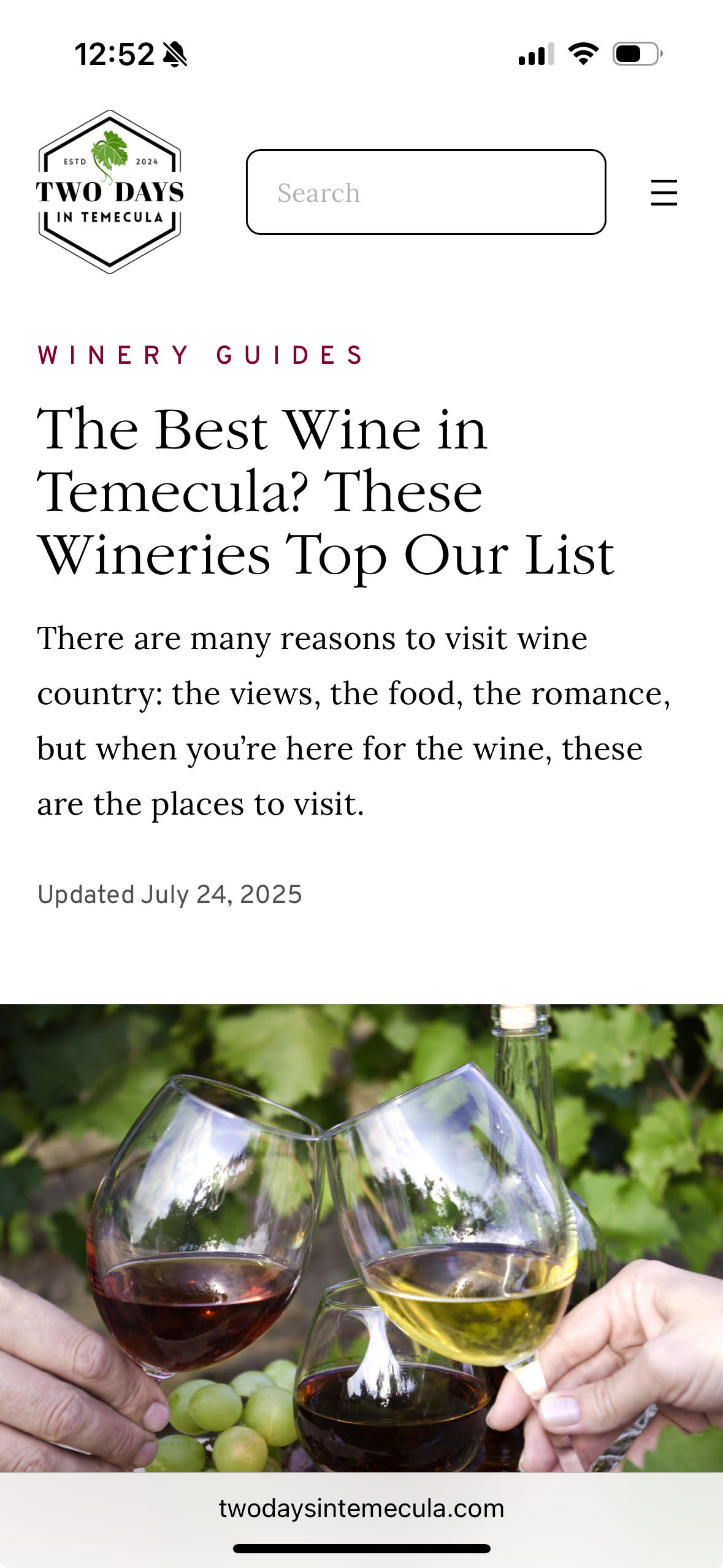The image size is (723, 1568).
Task: Open the hamburger menu
Action: click(664, 193)
